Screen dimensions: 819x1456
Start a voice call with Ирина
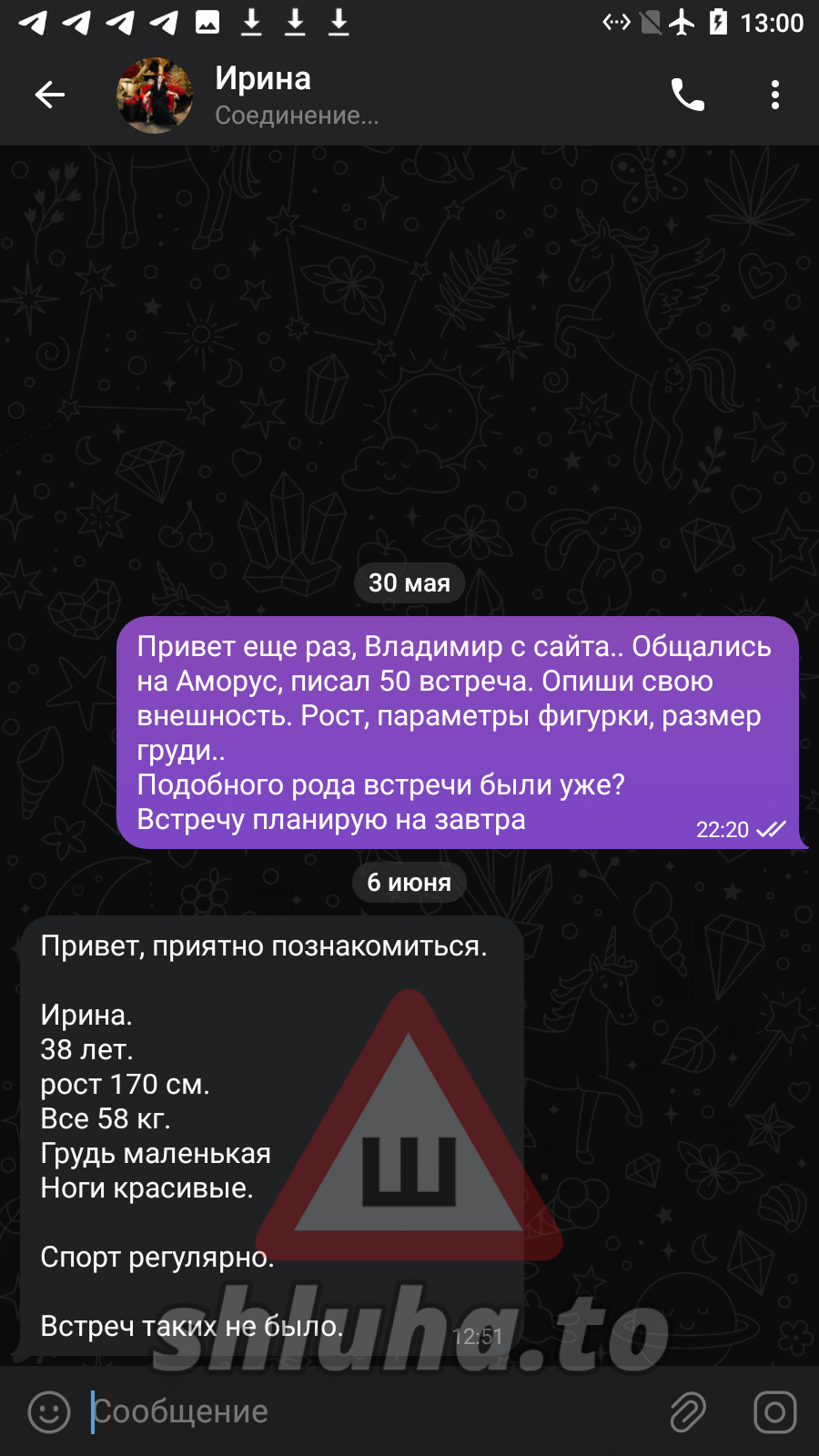click(x=687, y=95)
